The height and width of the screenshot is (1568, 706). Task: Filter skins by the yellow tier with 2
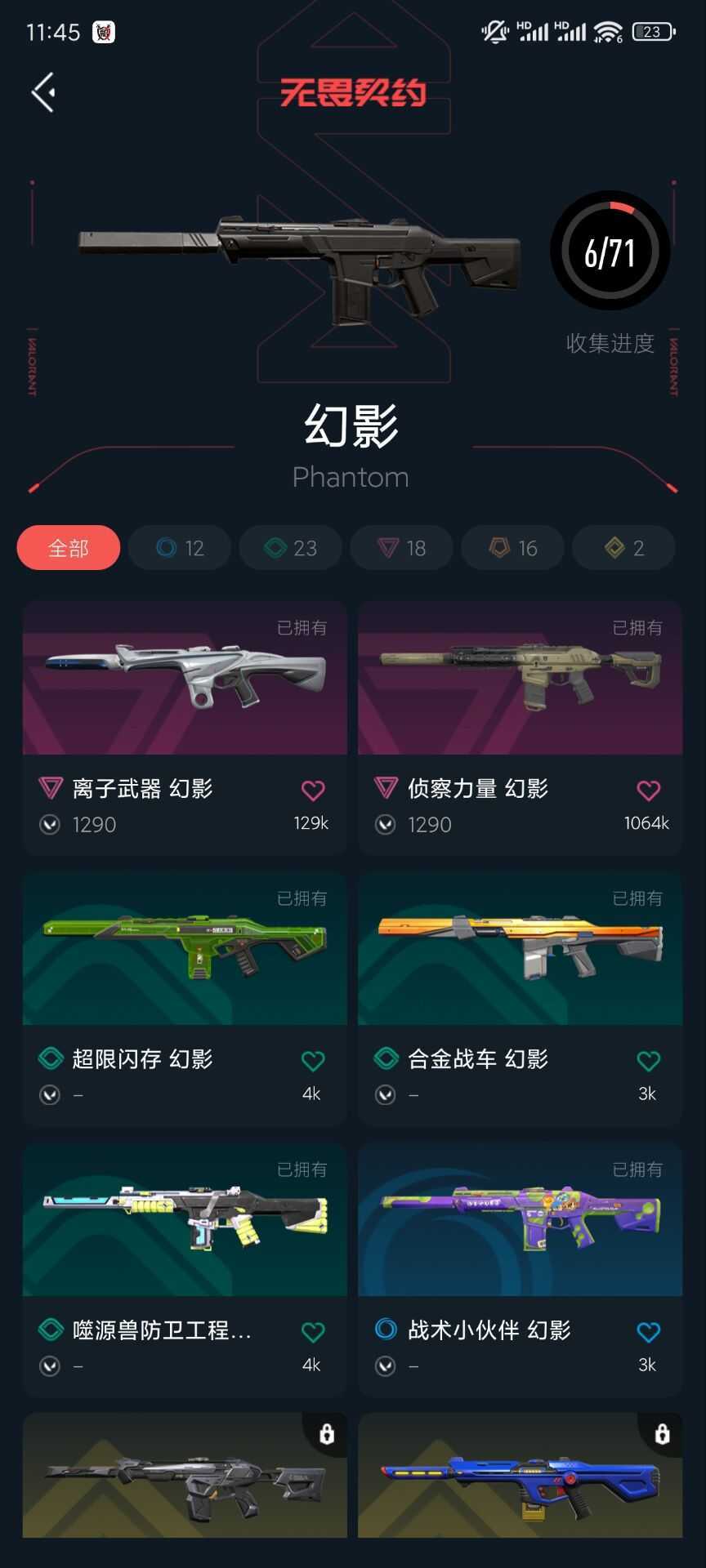pos(624,548)
